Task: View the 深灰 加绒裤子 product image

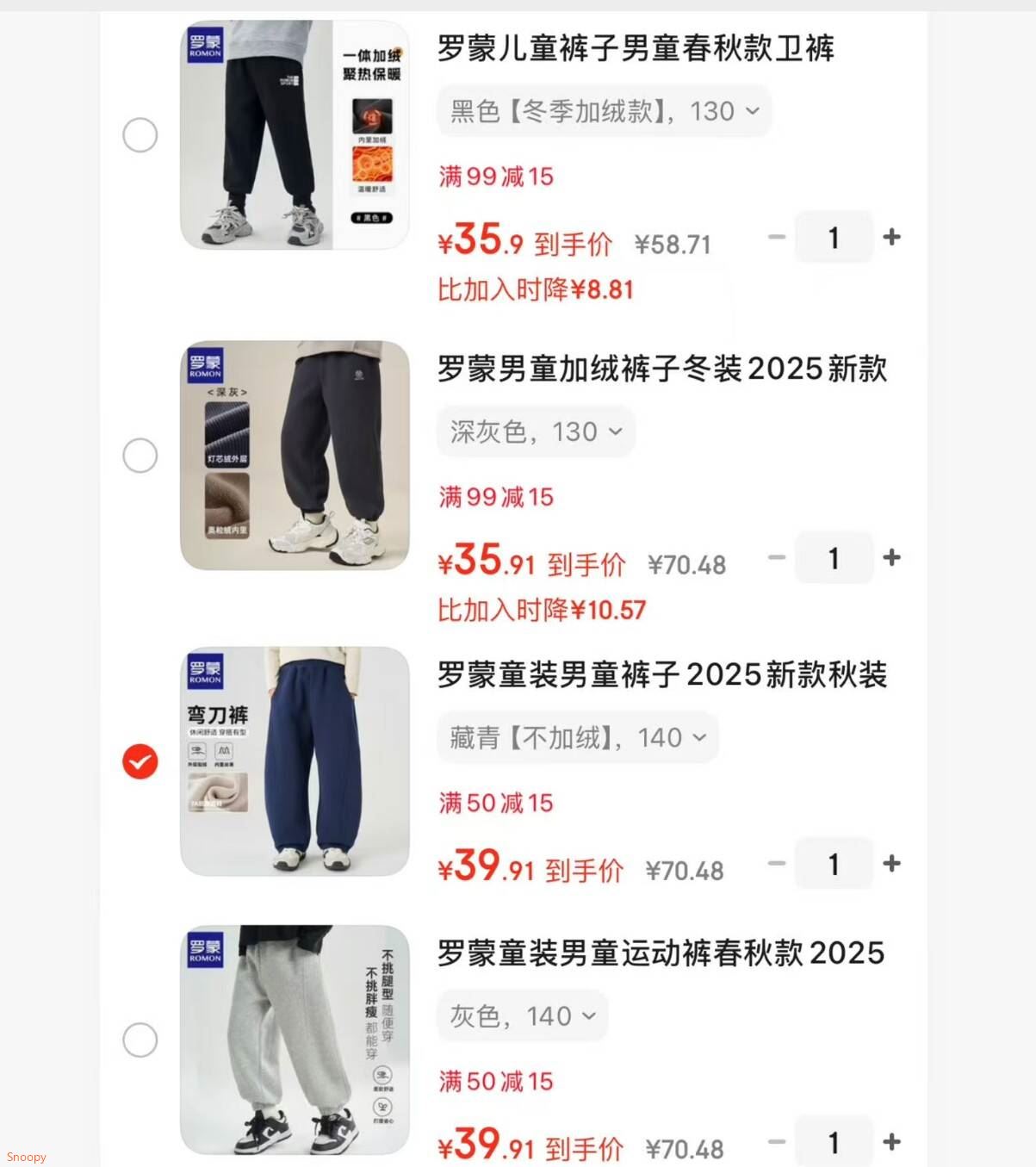Action: [295, 456]
